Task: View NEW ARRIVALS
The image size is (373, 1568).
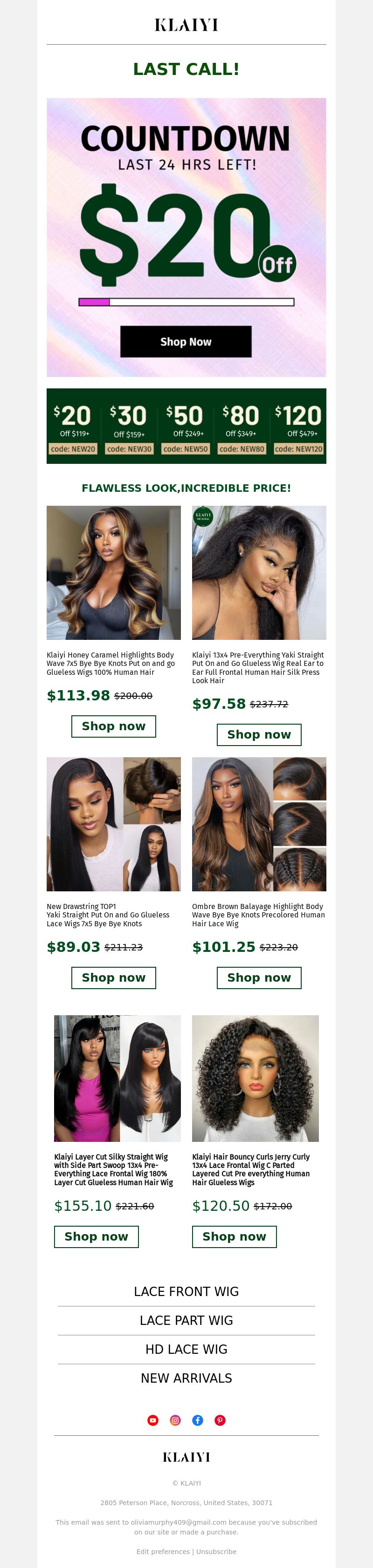Action: tap(186, 1378)
